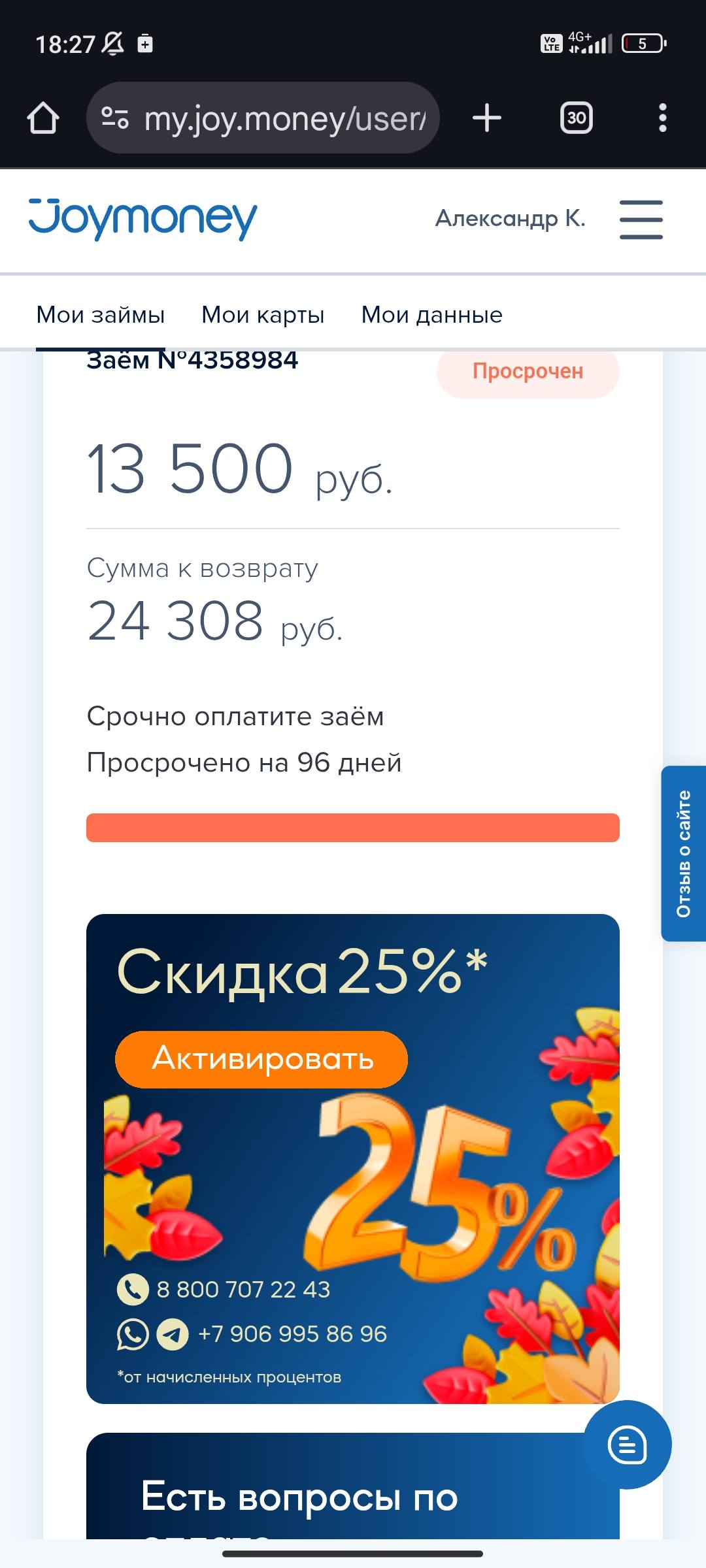Open the tab switcher showing 30 tabs
Viewport: 706px width, 1568px height.
pos(577,118)
